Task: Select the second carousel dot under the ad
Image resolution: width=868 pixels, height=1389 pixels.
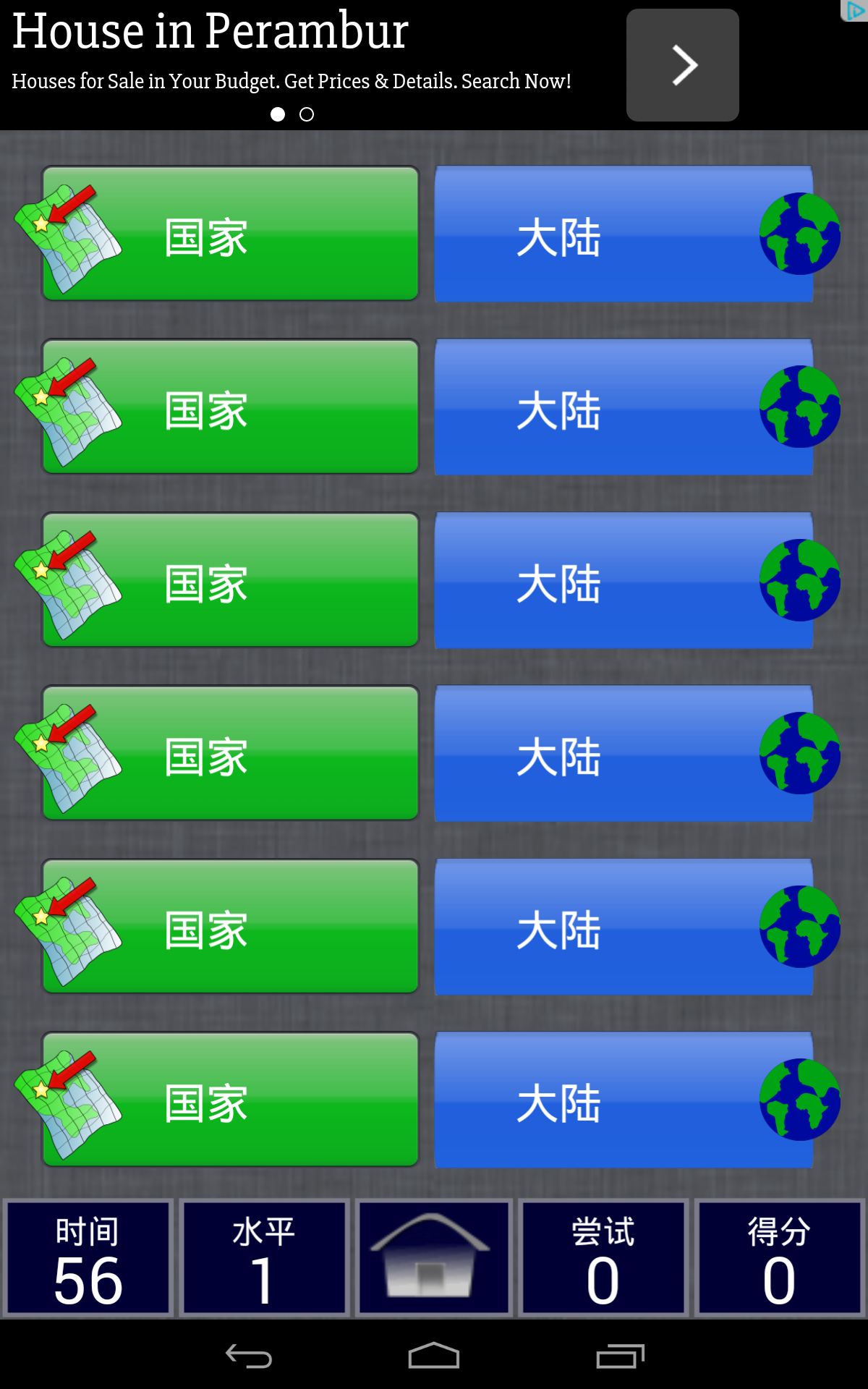Action: tap(307, 114)
